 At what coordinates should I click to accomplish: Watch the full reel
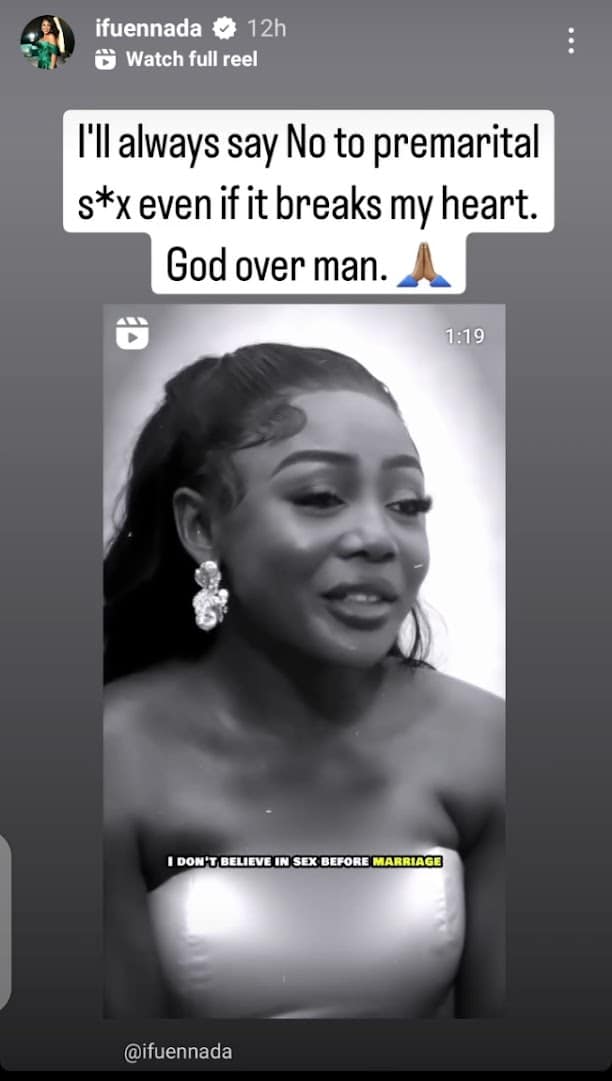(180, 60)
